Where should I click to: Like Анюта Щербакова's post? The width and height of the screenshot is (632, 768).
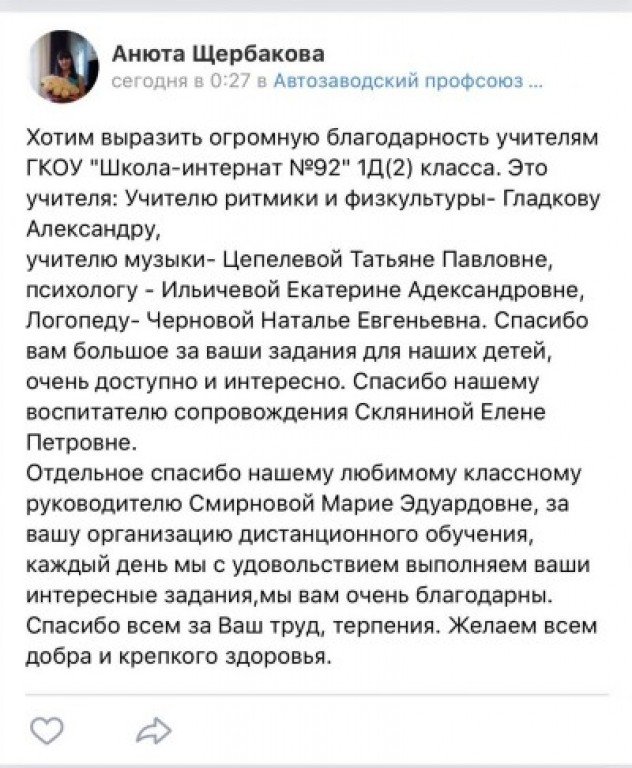[47, 731]
